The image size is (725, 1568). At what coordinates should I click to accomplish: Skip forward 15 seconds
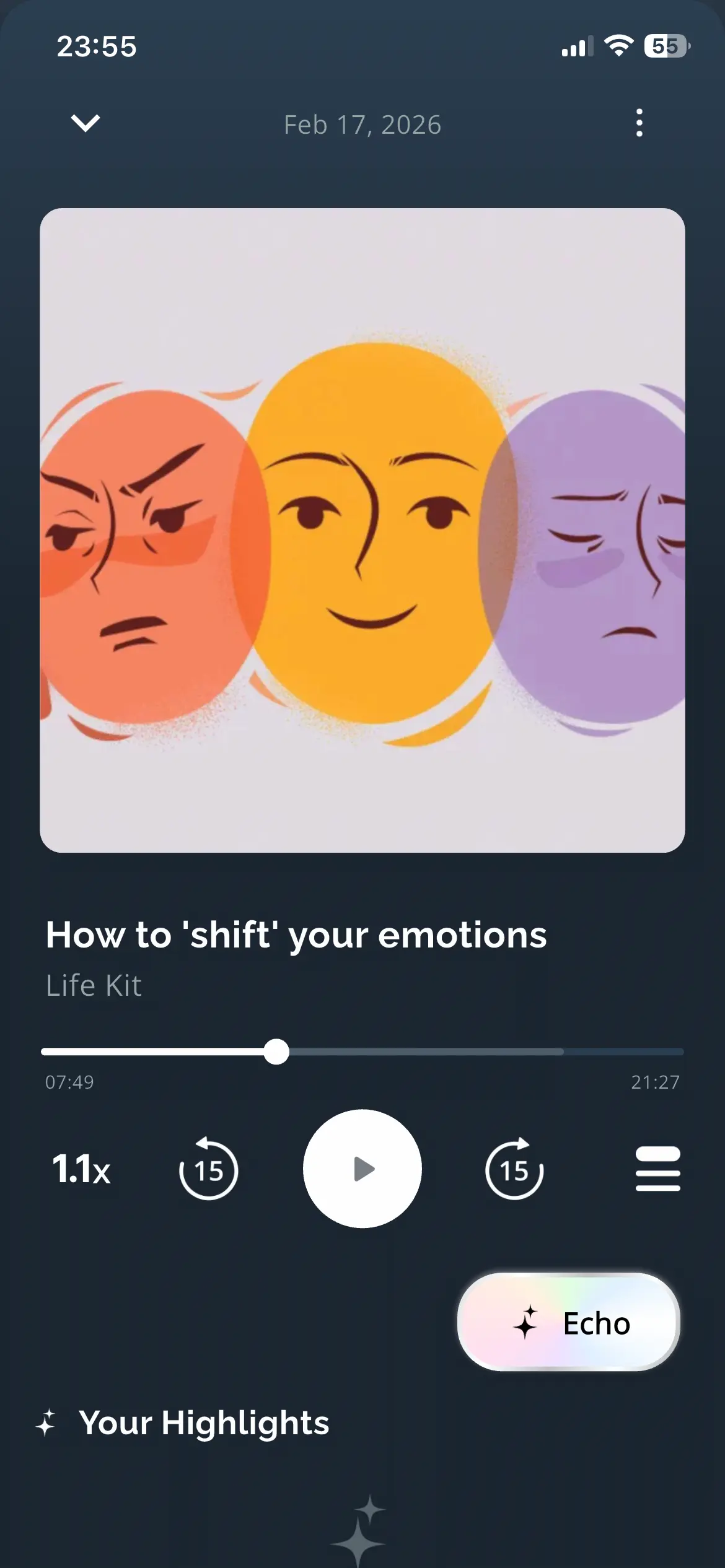(x=514, y=1169)
